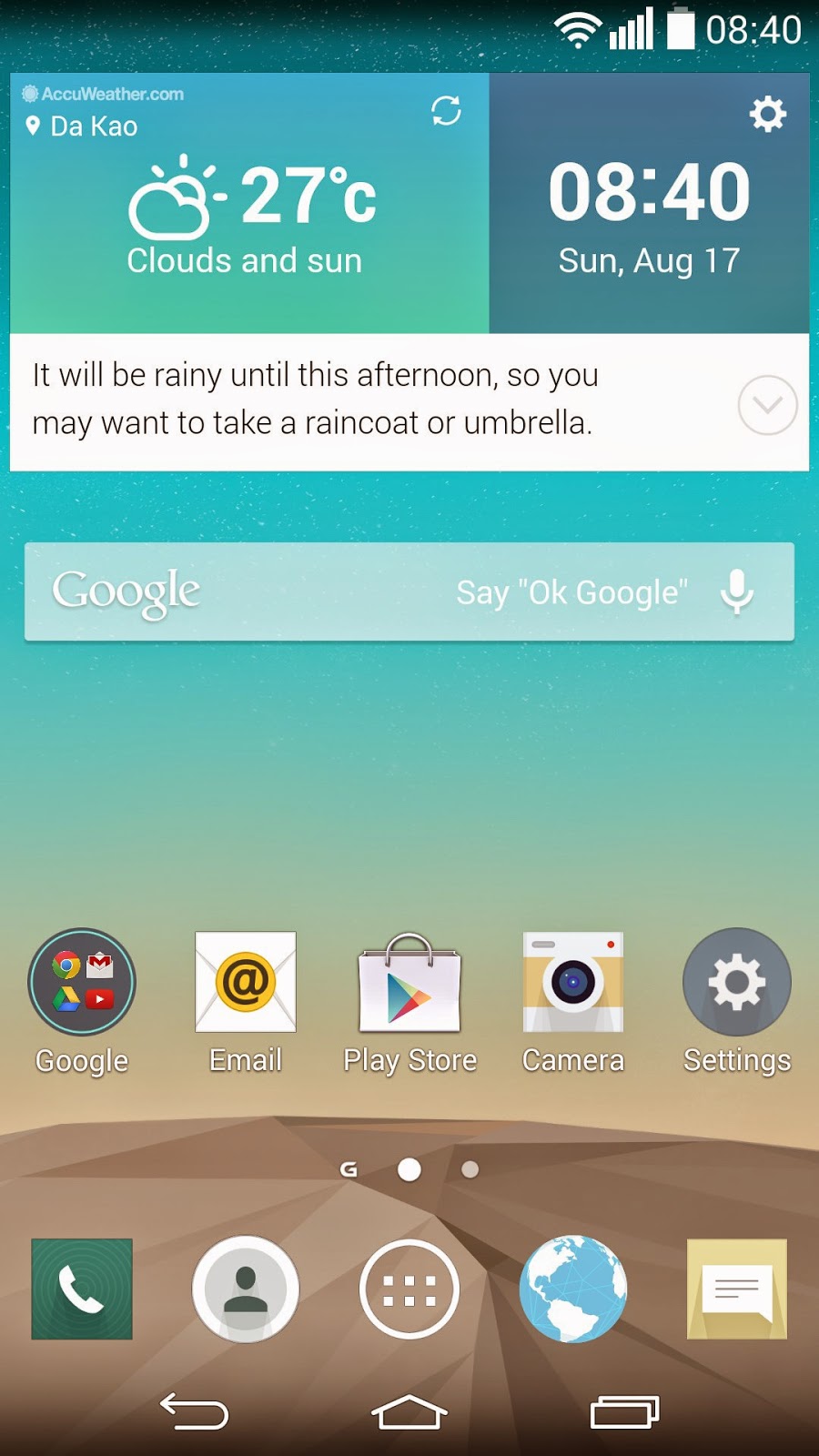Open the Phone dialer from the dock
Screen dimensions: 819x1456
click(x=82, y=1289)
